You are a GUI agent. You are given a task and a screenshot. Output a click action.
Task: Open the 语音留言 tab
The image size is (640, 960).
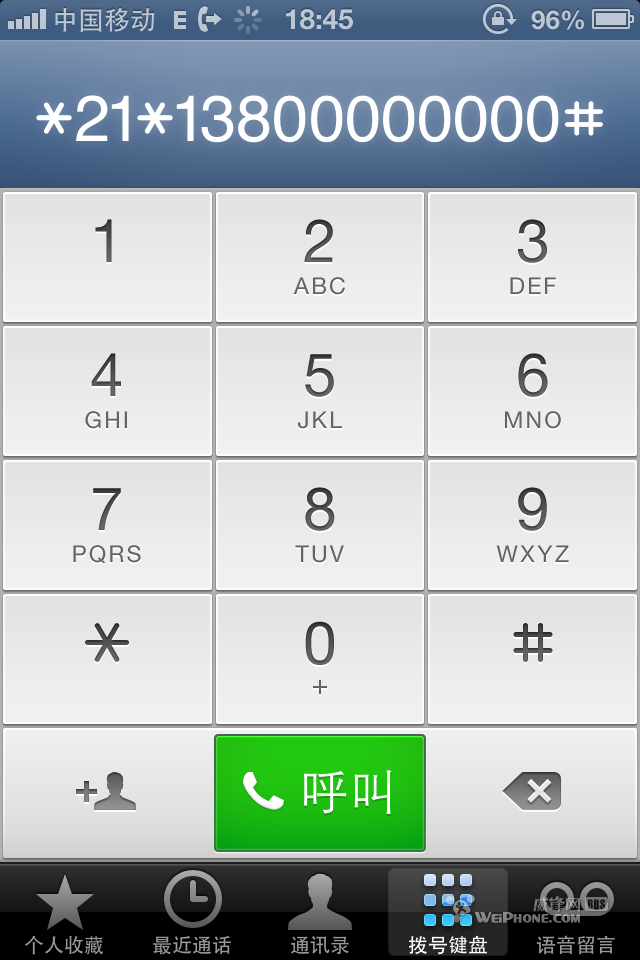pos(575,912)
